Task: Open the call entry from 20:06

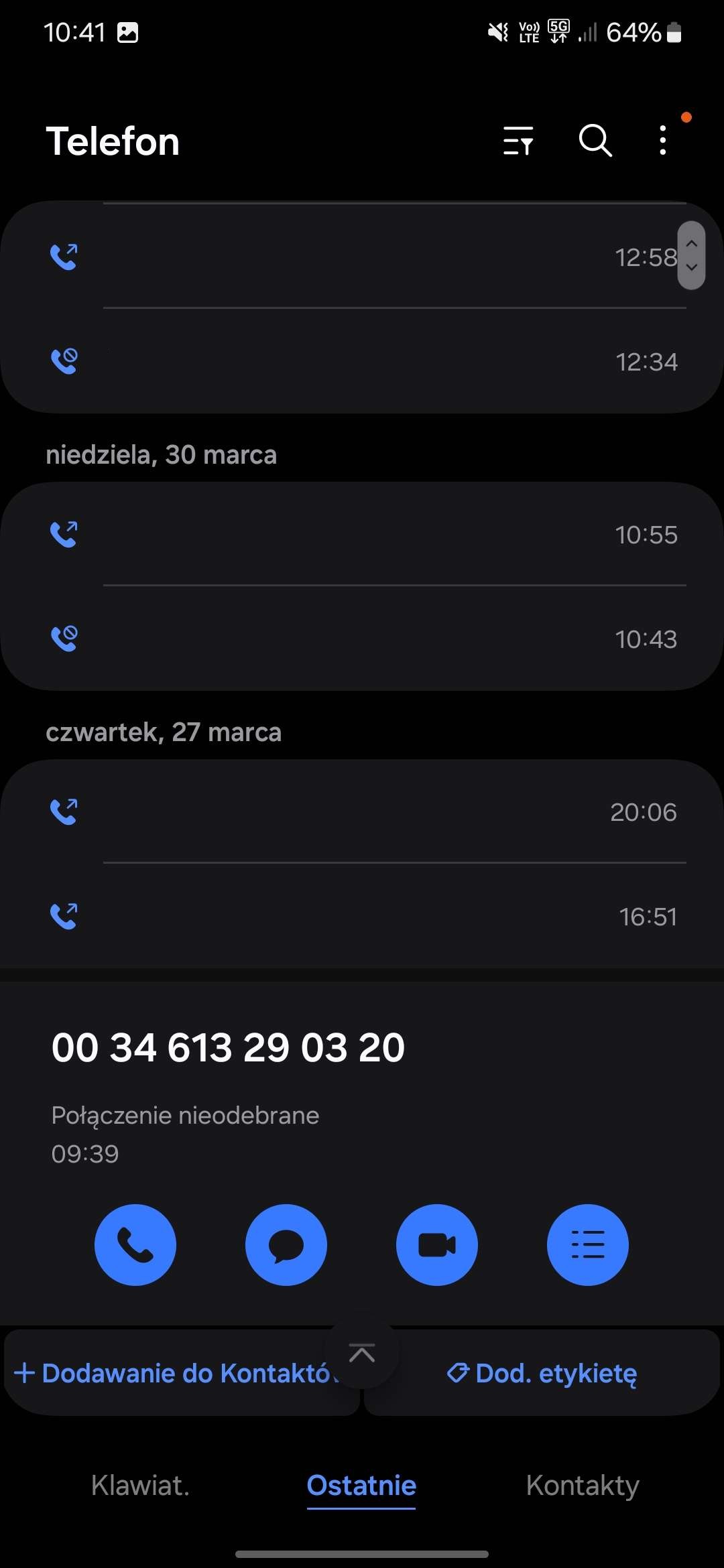Action: coord(362,811)
